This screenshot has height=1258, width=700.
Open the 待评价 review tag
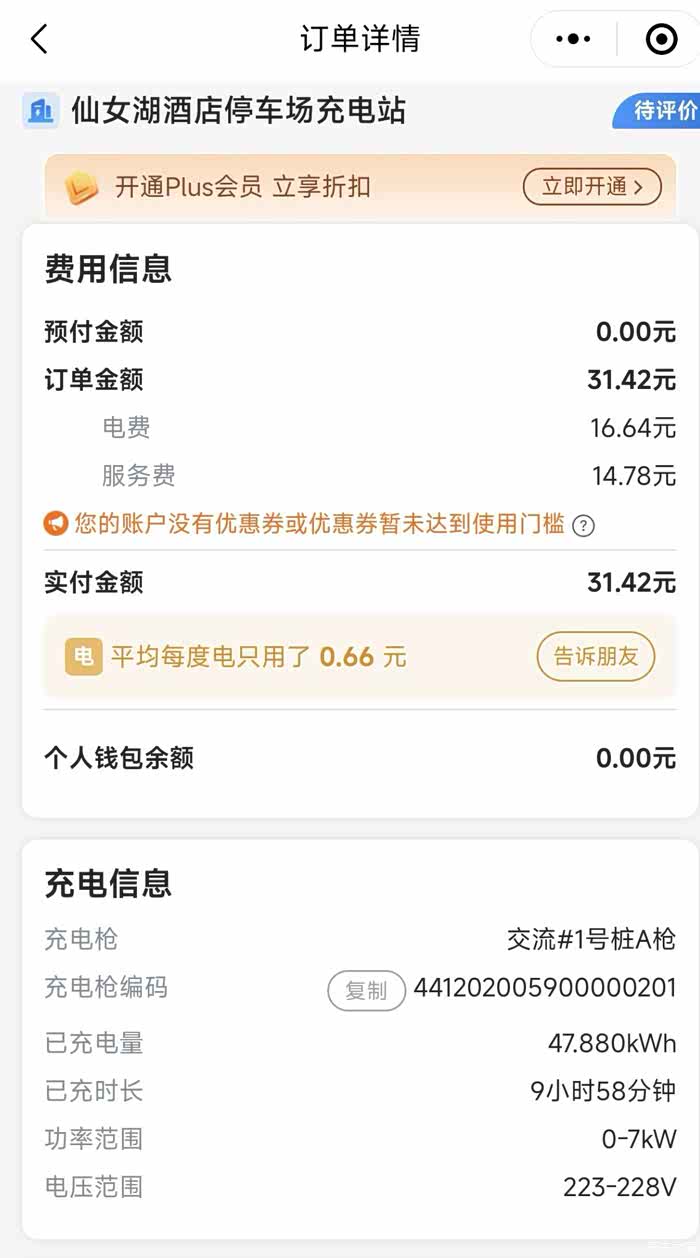click(658, 111)
